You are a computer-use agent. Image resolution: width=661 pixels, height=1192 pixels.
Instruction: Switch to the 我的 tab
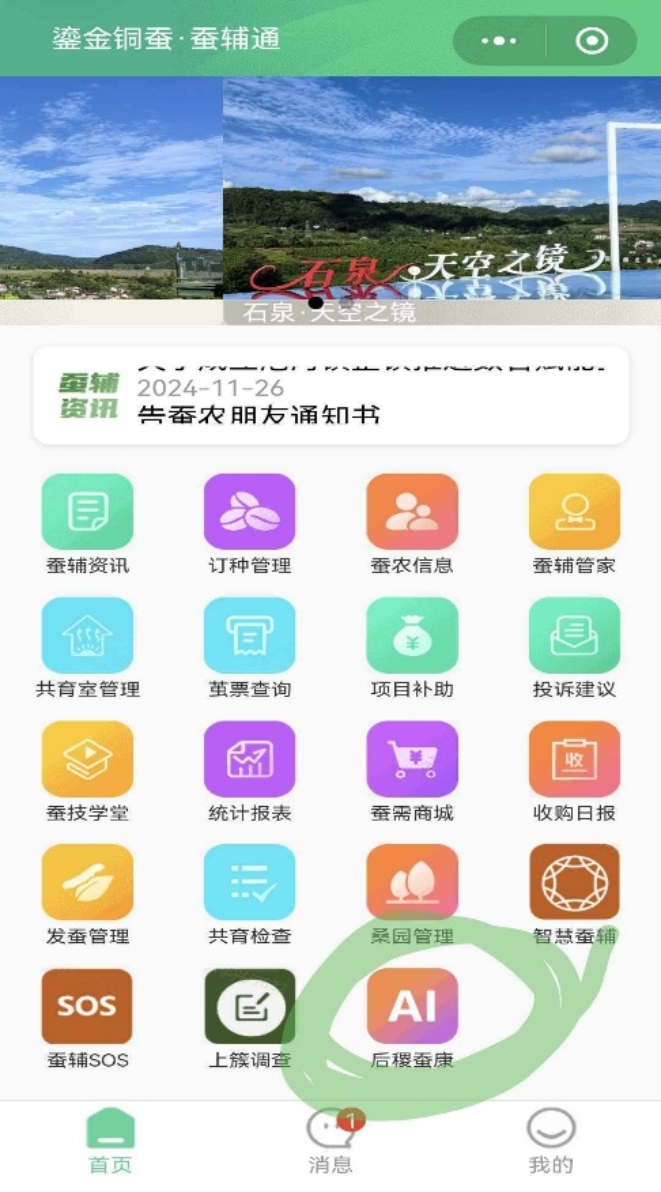tap(551, 1140)
